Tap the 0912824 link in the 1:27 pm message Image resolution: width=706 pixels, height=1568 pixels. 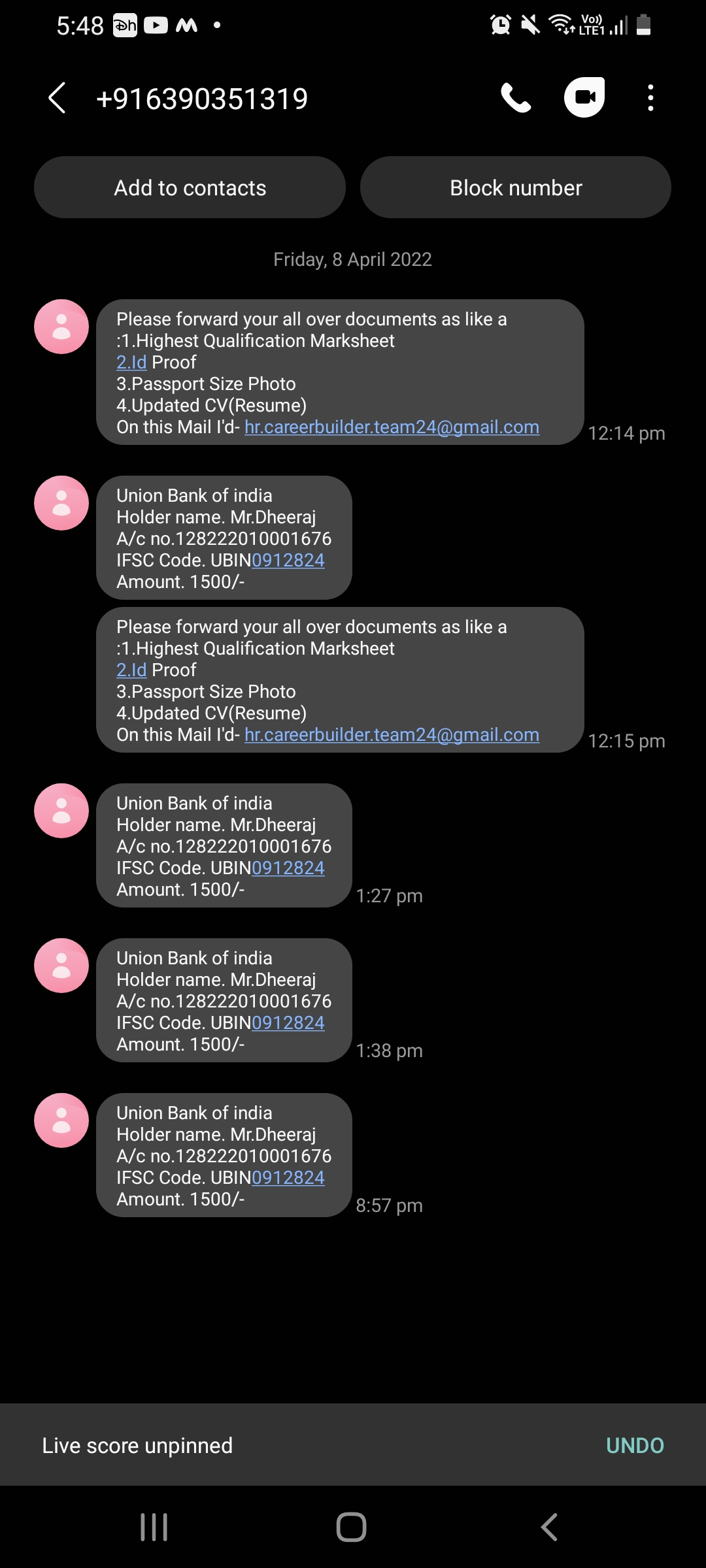(288, 868)
